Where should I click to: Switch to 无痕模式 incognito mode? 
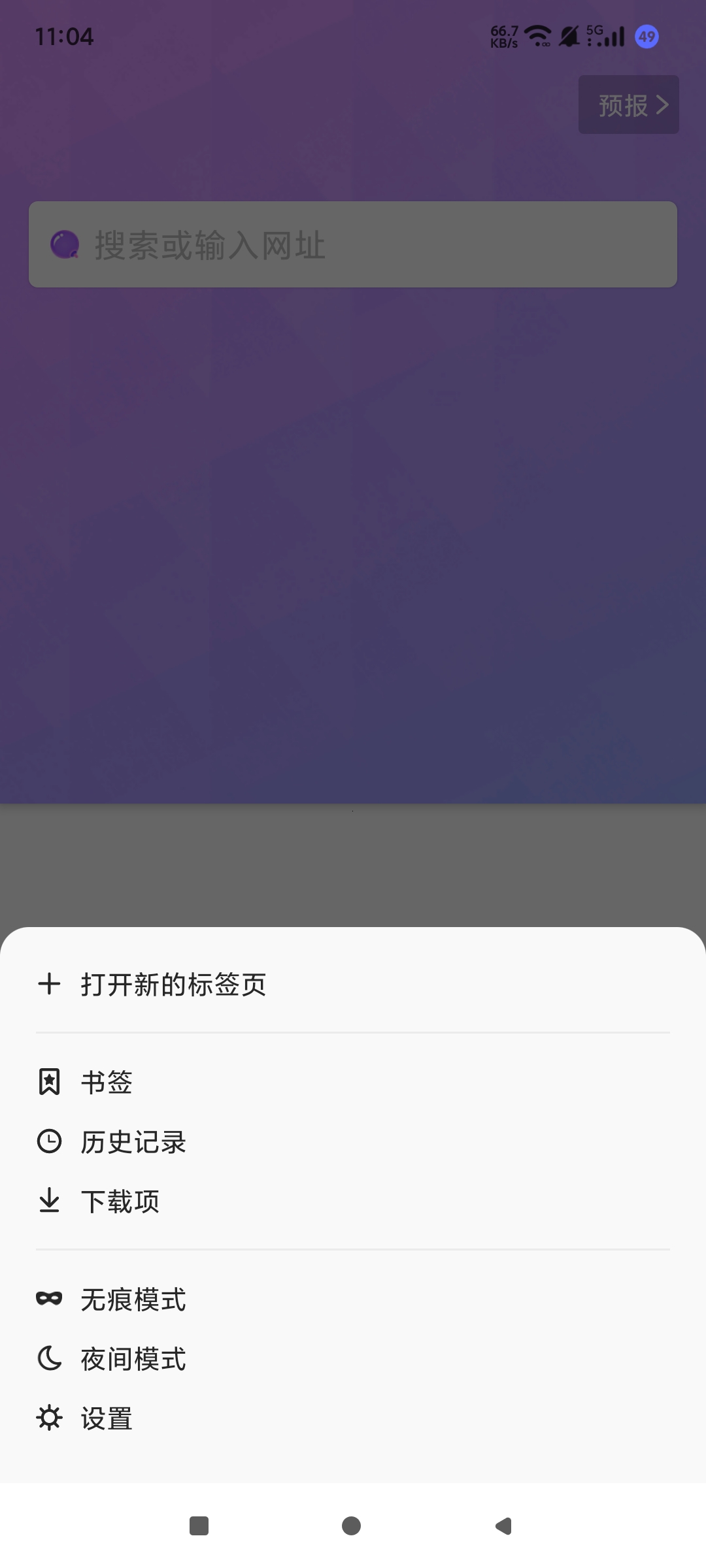[x=133, y=1299]
